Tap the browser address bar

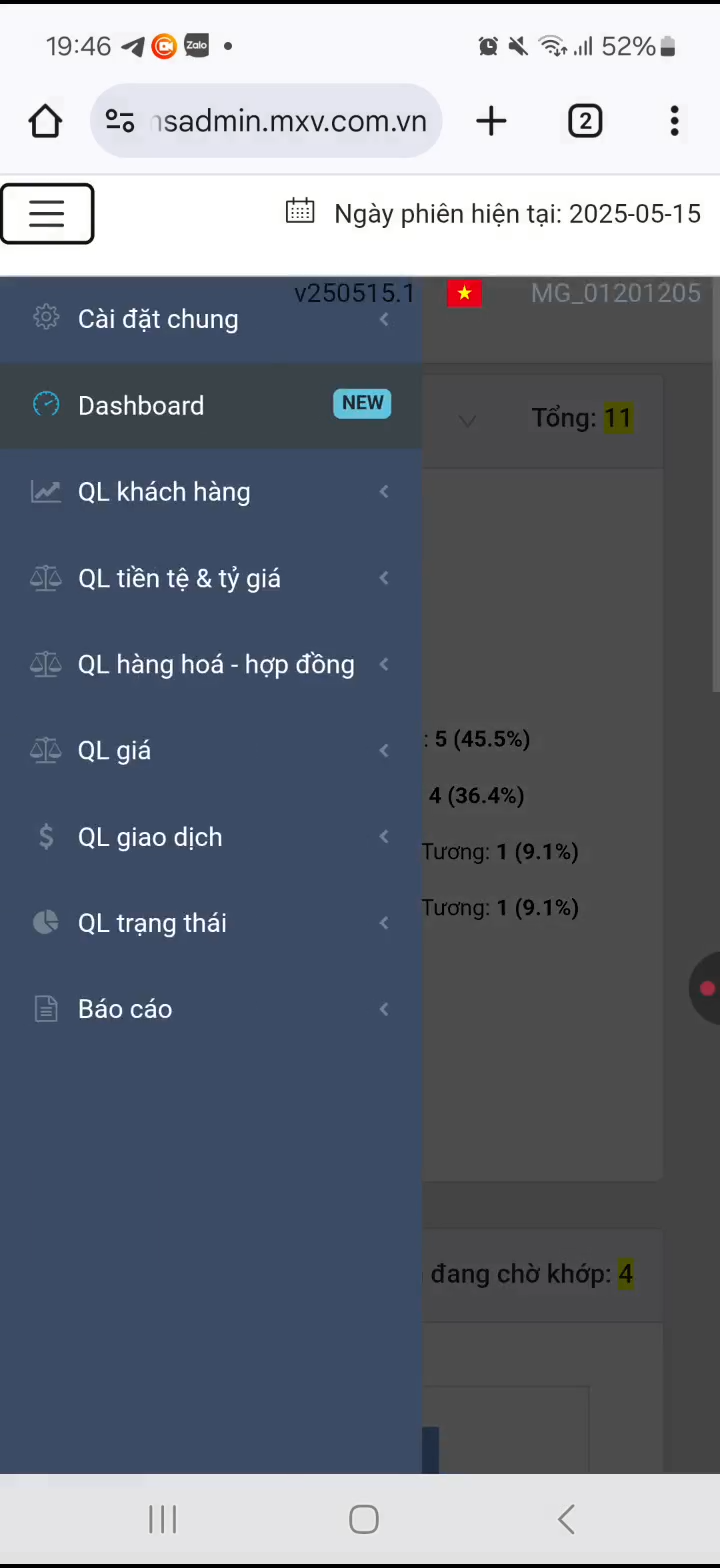coord(290,121)
